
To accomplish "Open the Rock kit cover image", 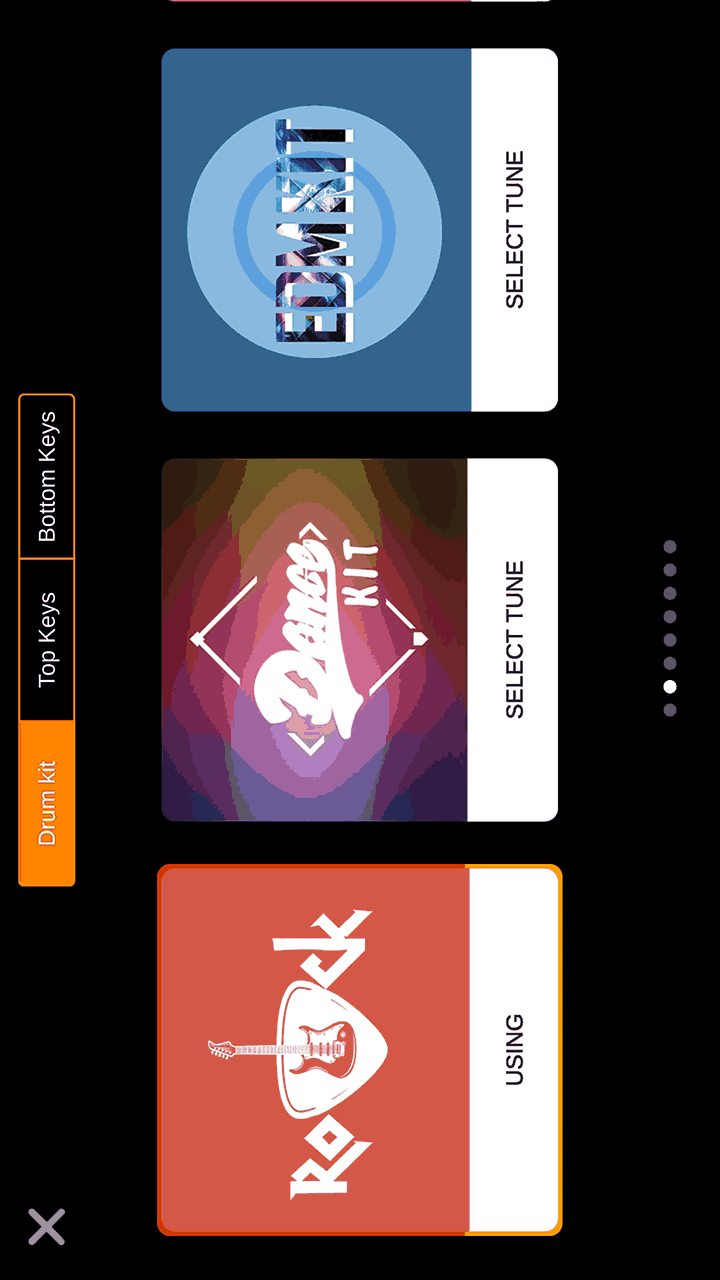I will 314,1050.
